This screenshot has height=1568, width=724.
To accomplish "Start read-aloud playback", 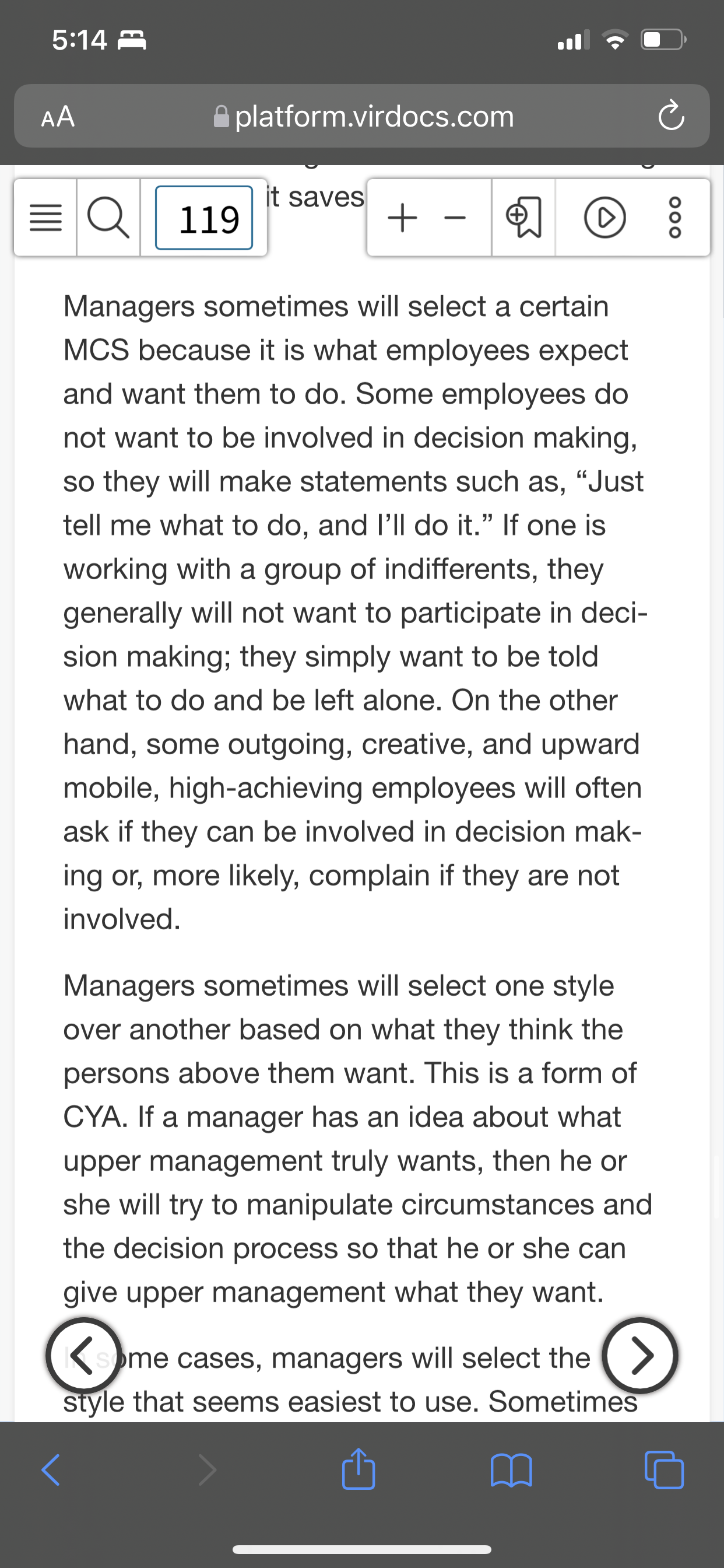I will click(x=604, y=218).
